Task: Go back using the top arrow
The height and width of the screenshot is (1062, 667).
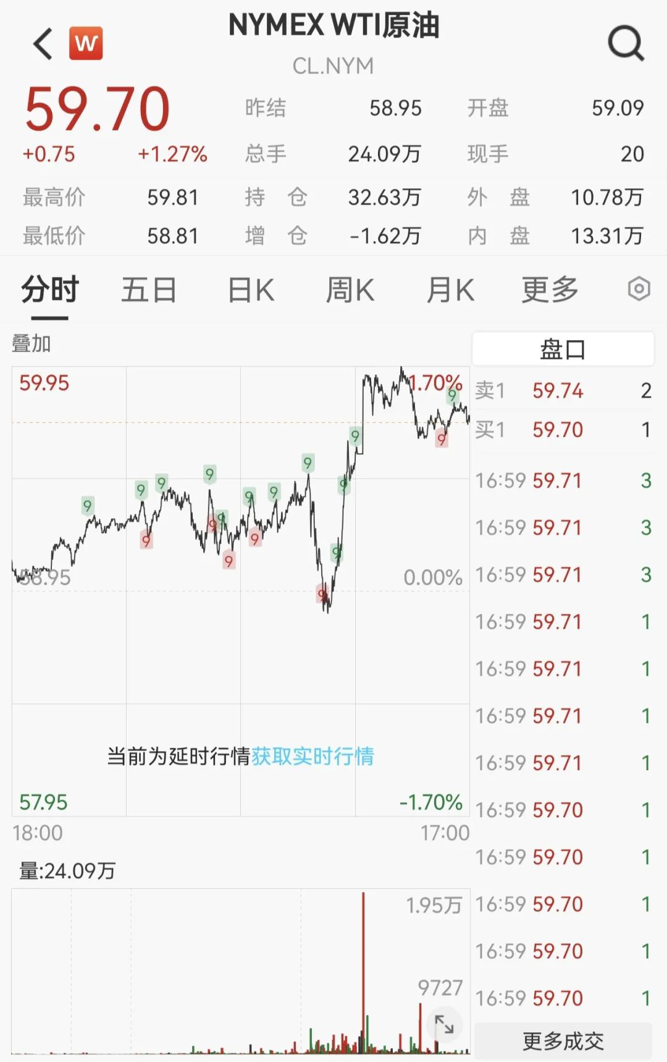Action: (x=42, y=44)
